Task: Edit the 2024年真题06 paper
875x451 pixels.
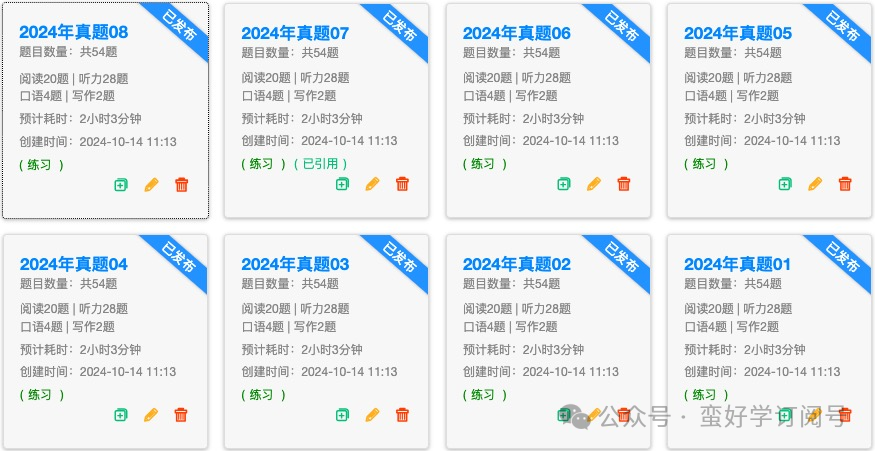Action: point(594,184)
